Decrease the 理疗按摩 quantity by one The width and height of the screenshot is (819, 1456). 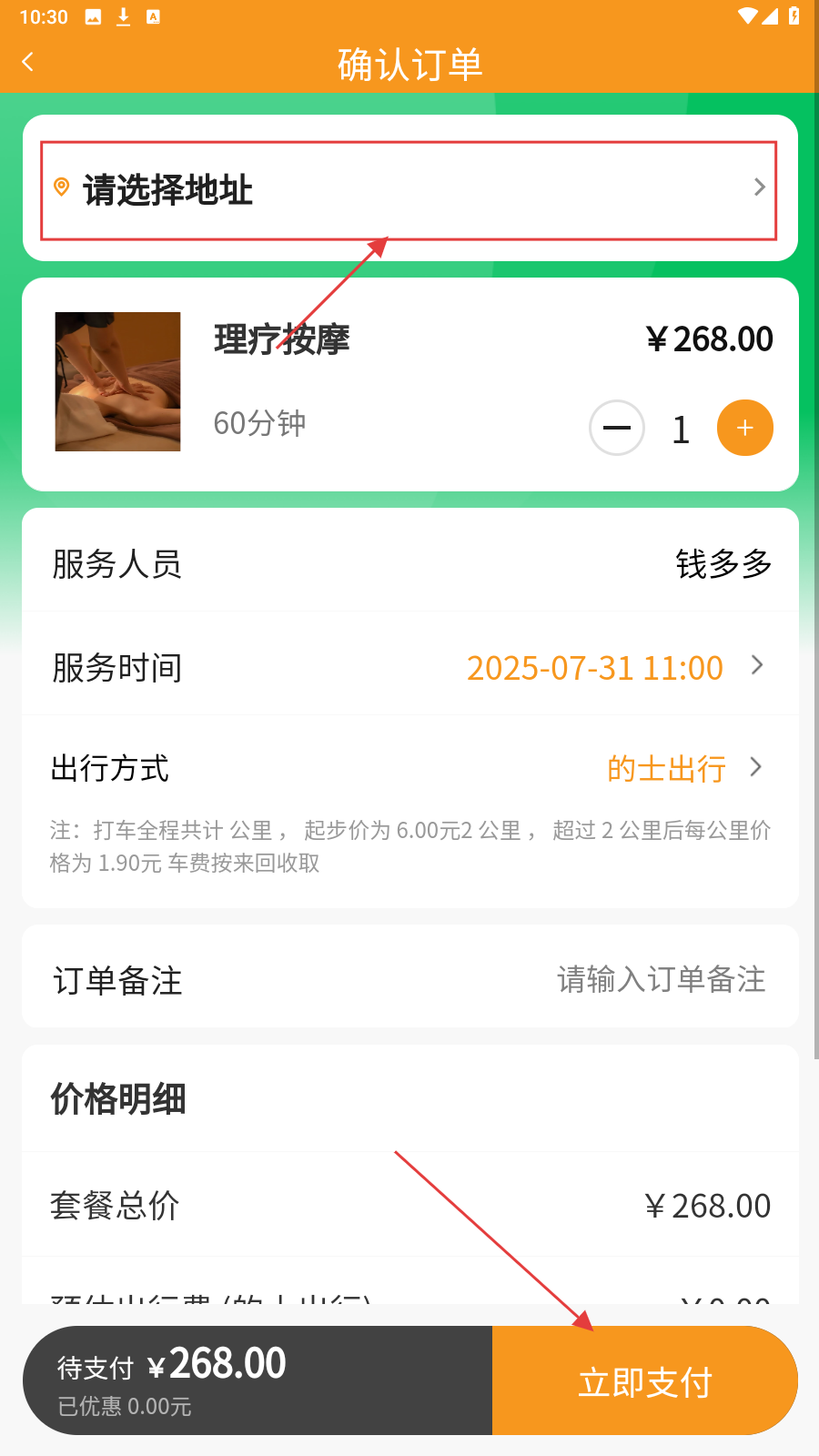point(617,428)
